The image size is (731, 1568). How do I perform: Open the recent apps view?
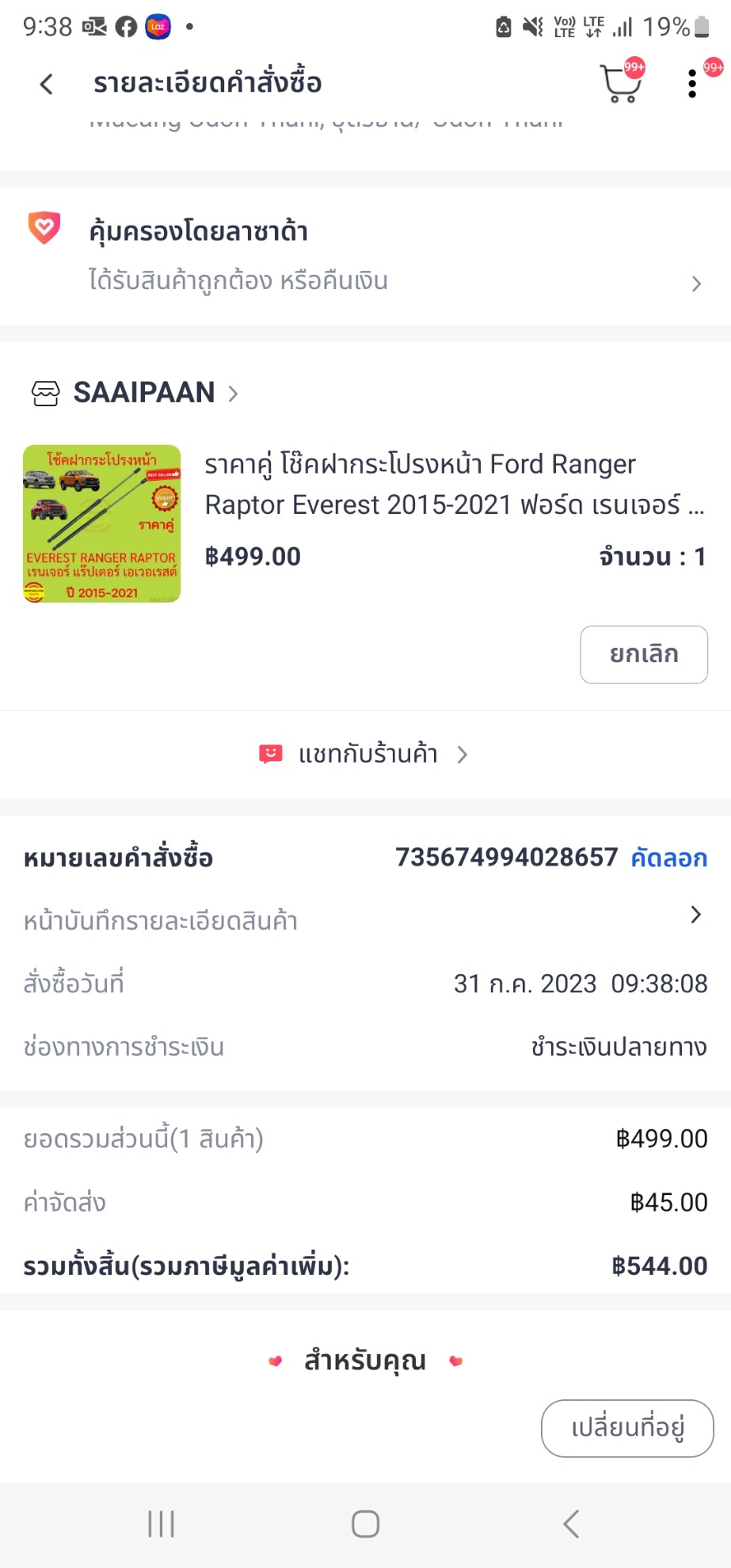[x=162, y=1524]
